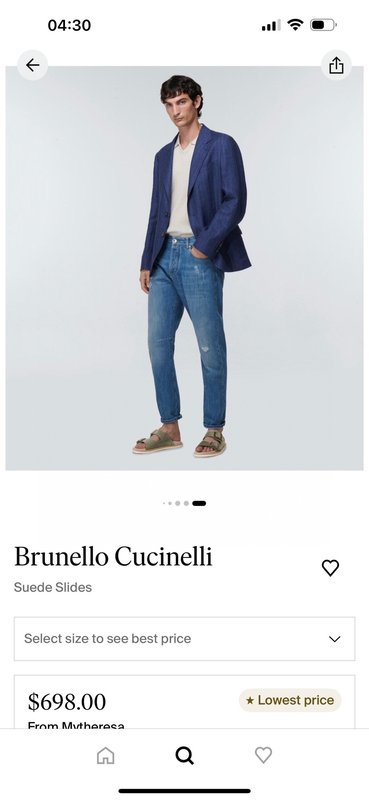Open the Search tab
The width and height of the screenshot is (369, 800).
[x=184, y=755]
